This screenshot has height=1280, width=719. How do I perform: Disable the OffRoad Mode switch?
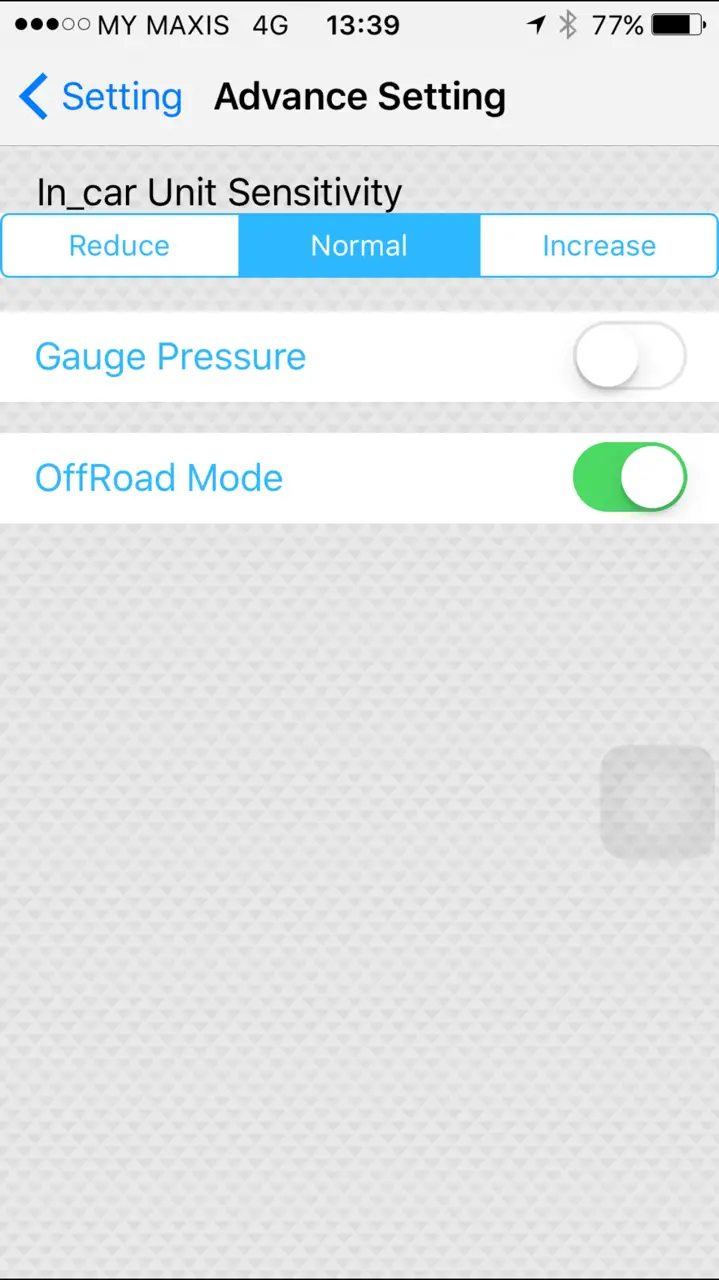coord(629,478)
